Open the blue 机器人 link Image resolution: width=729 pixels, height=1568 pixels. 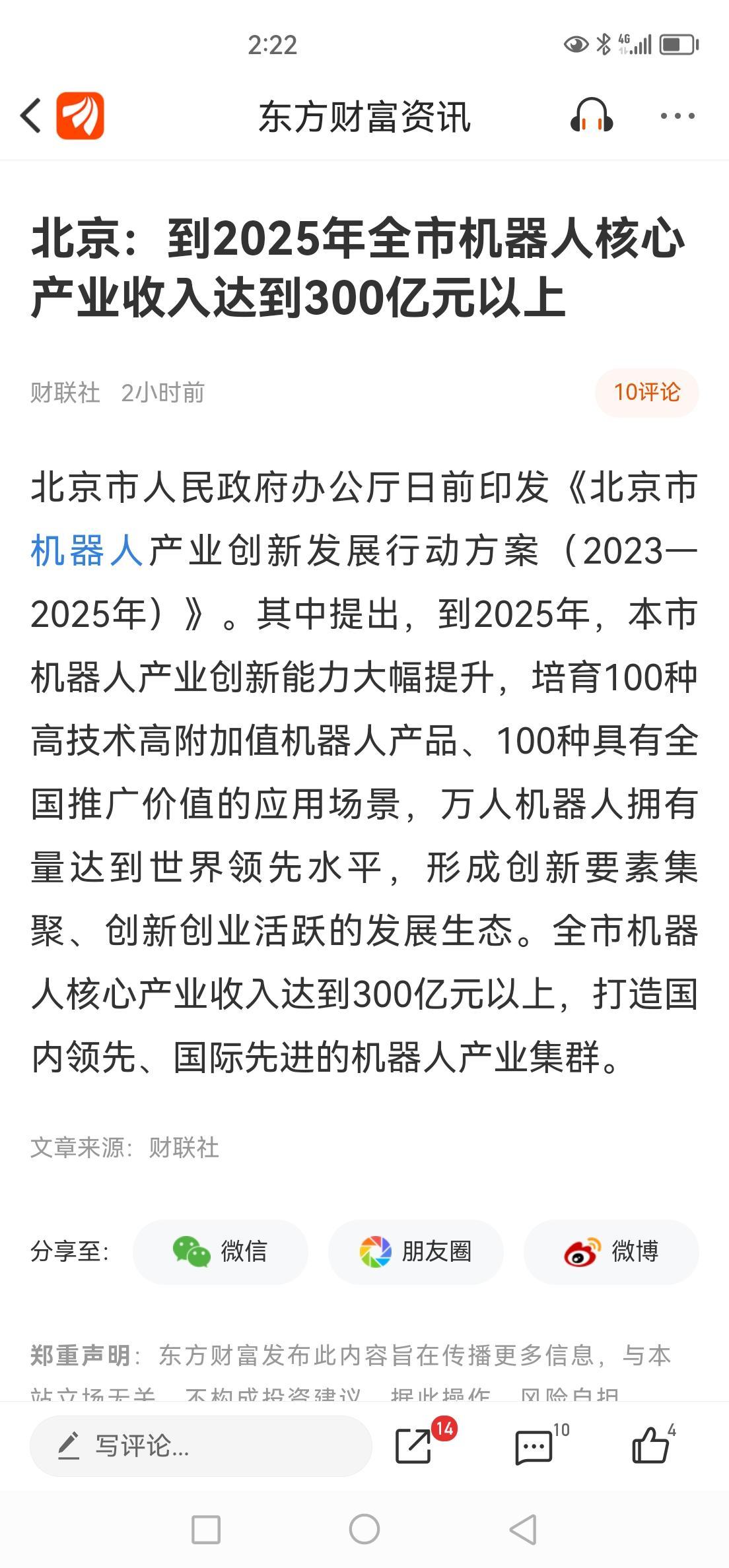click(x=87, y=550)
